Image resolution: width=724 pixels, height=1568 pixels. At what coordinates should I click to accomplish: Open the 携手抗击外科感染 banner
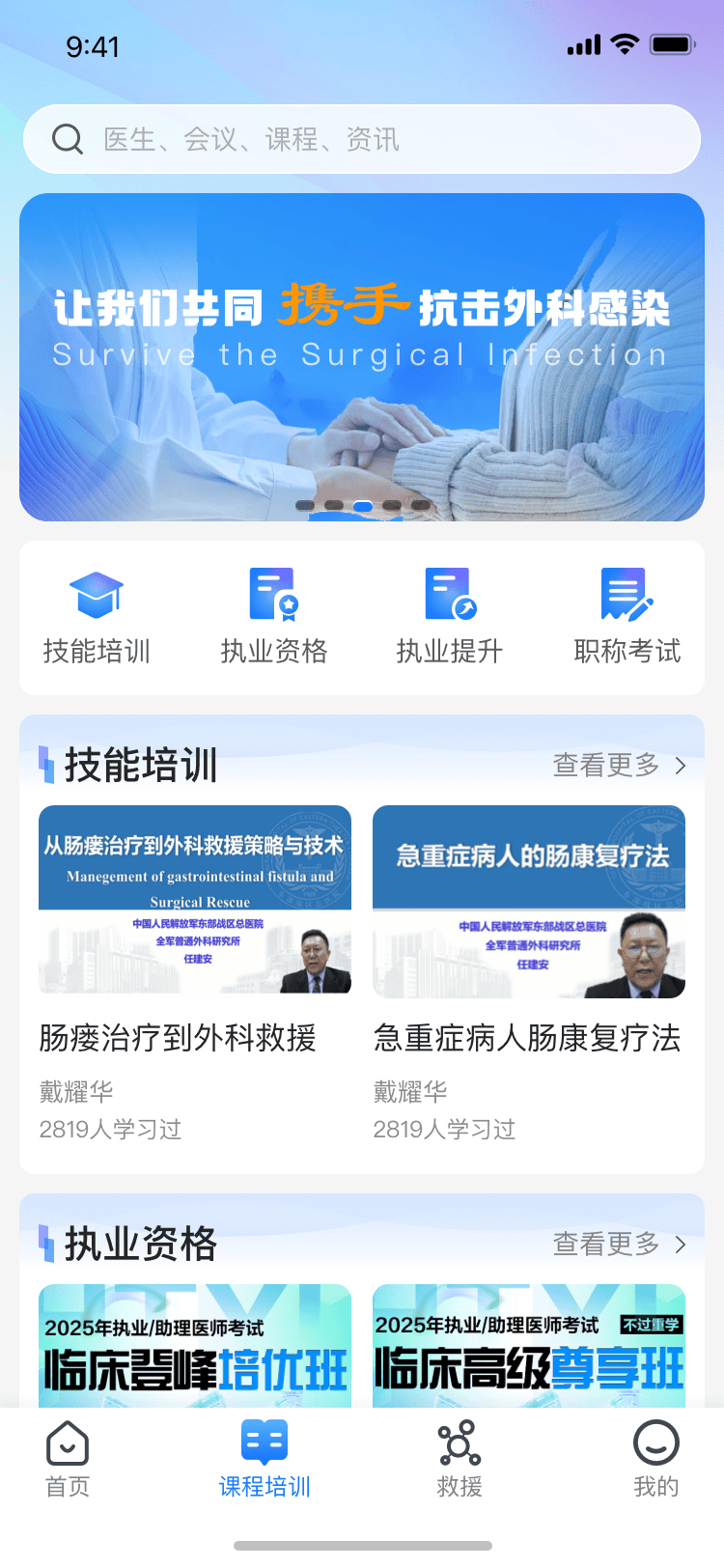[x=362, y=357]
